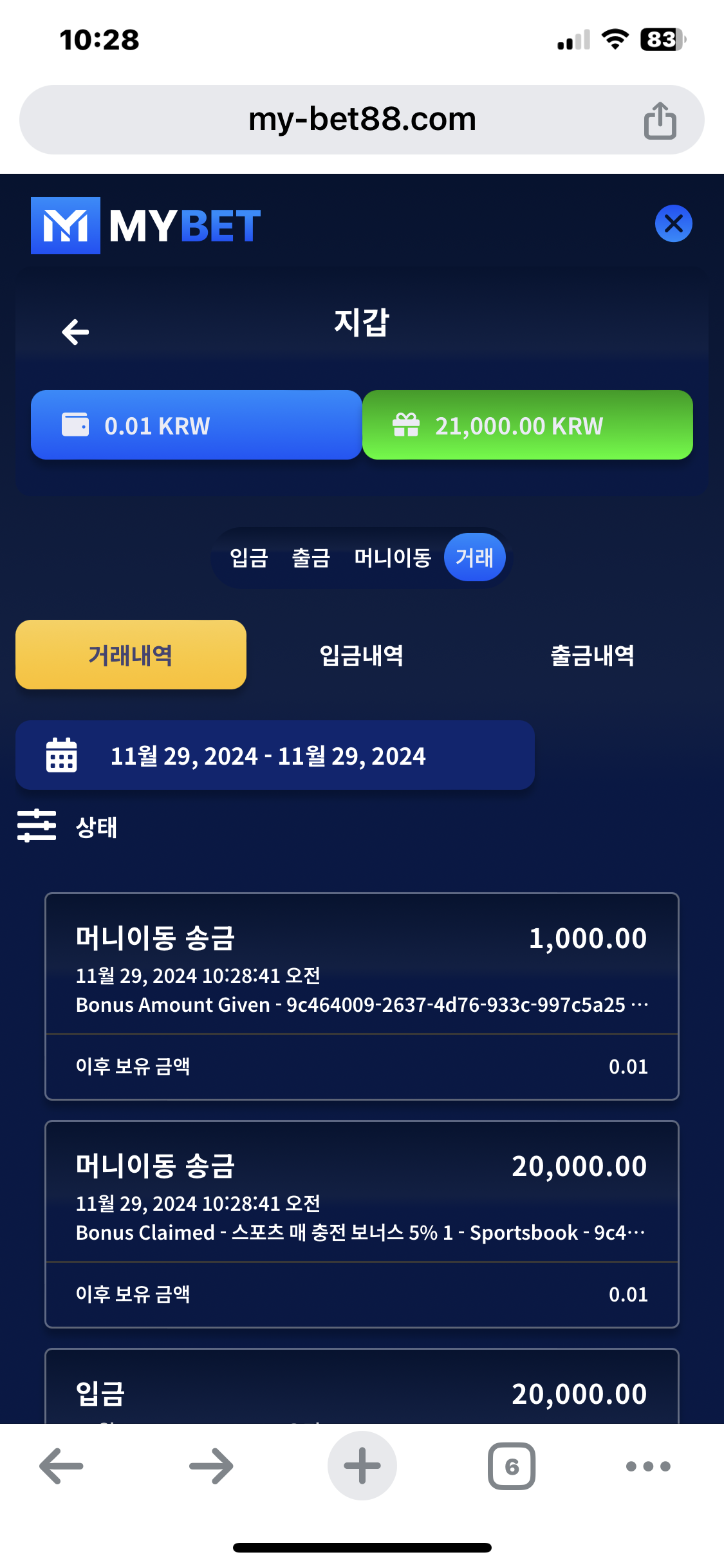Switch to the 입금 tab

click(x=248, y=557)
